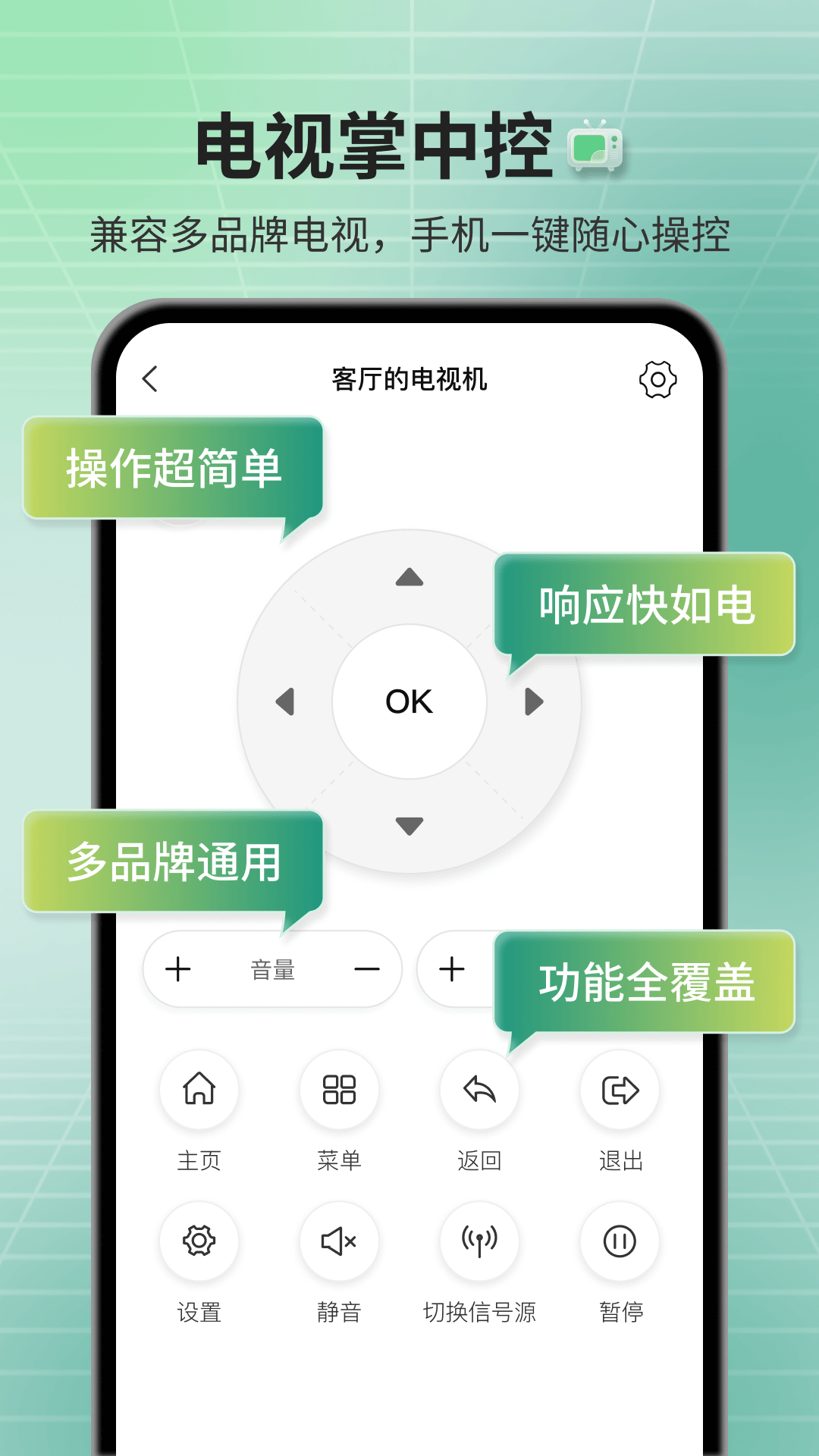Tap the up arrow on the directional pad
The height and width of the screenshot is (1456, 819).
click(409, 578)
